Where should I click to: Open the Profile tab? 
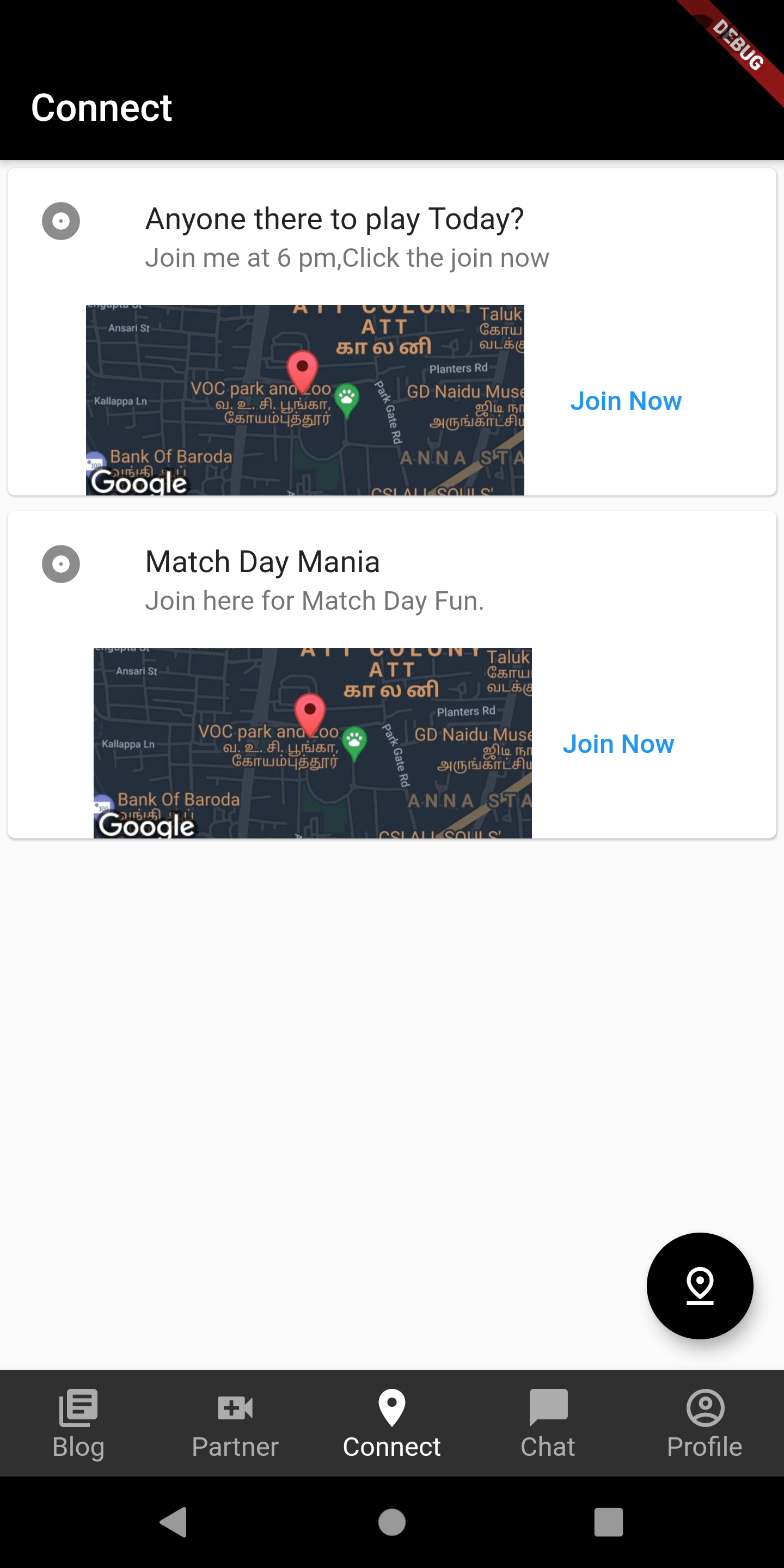tap(705, 1423)
